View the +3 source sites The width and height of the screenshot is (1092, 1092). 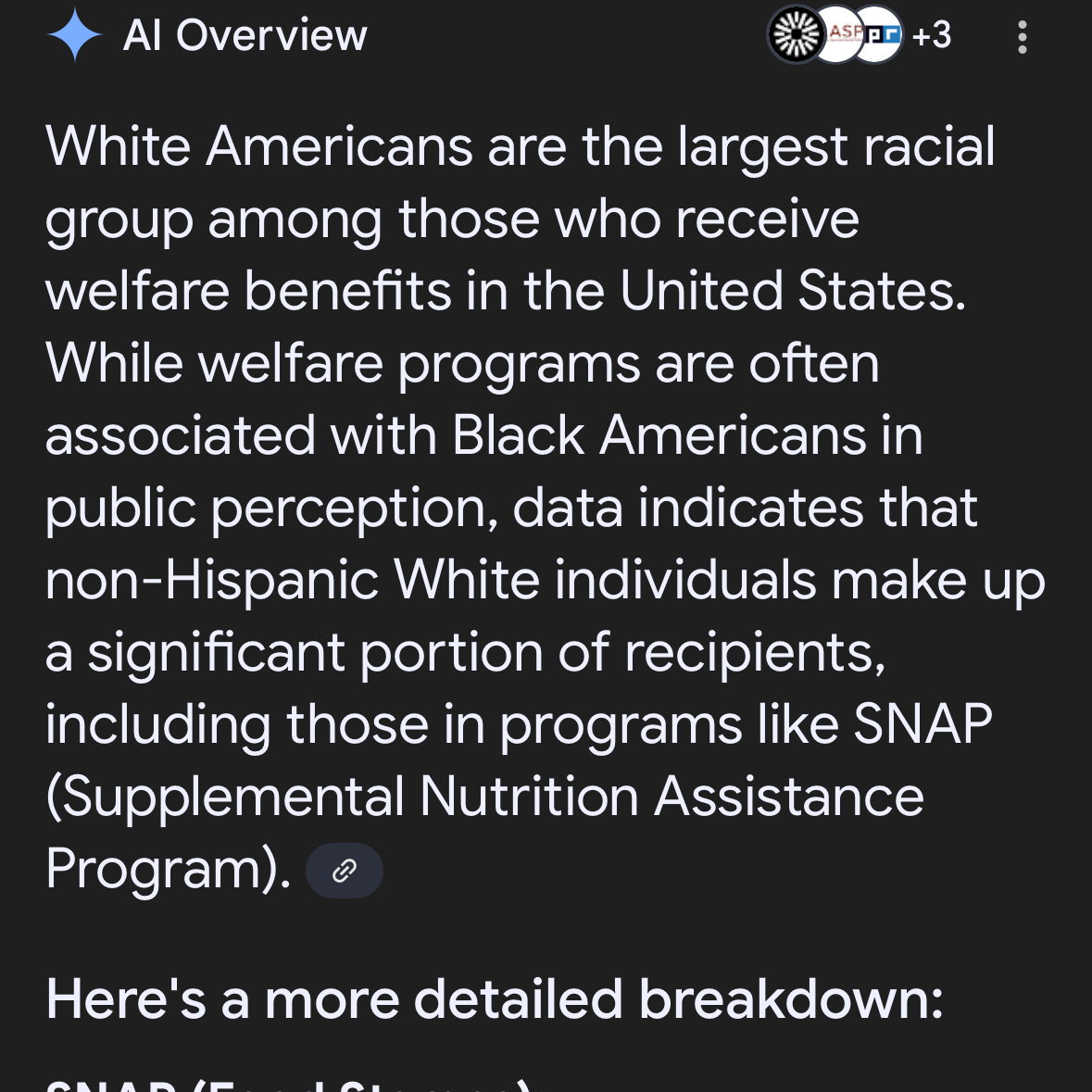(x=930, y=35)
